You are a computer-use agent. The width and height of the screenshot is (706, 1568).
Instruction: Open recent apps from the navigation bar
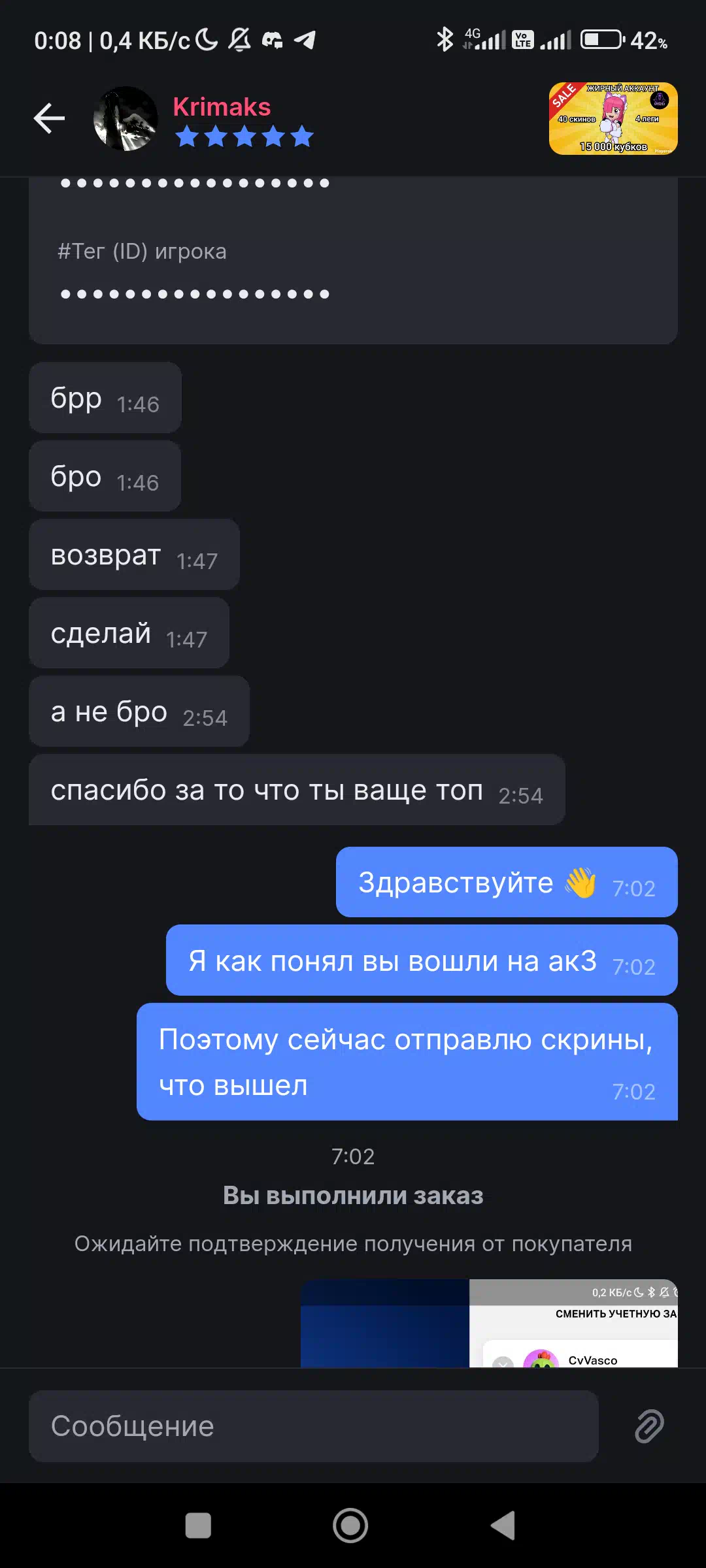coord(198,1526)
